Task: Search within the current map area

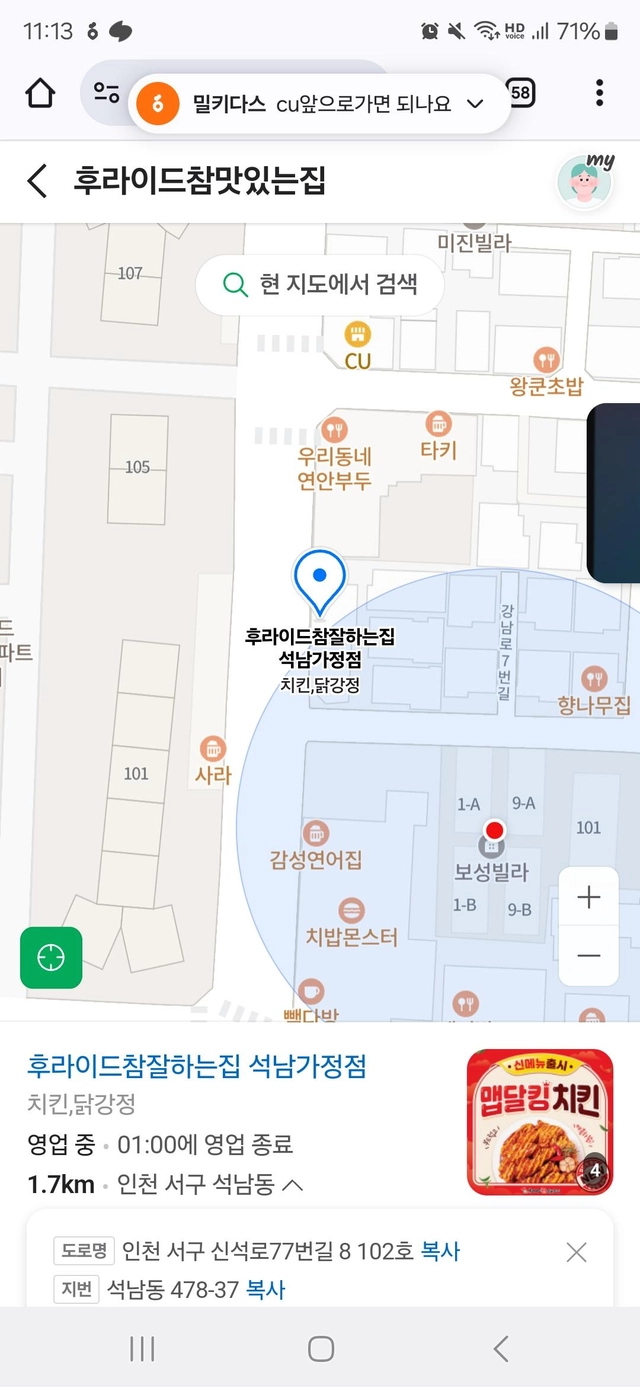Action: (320, 285)
